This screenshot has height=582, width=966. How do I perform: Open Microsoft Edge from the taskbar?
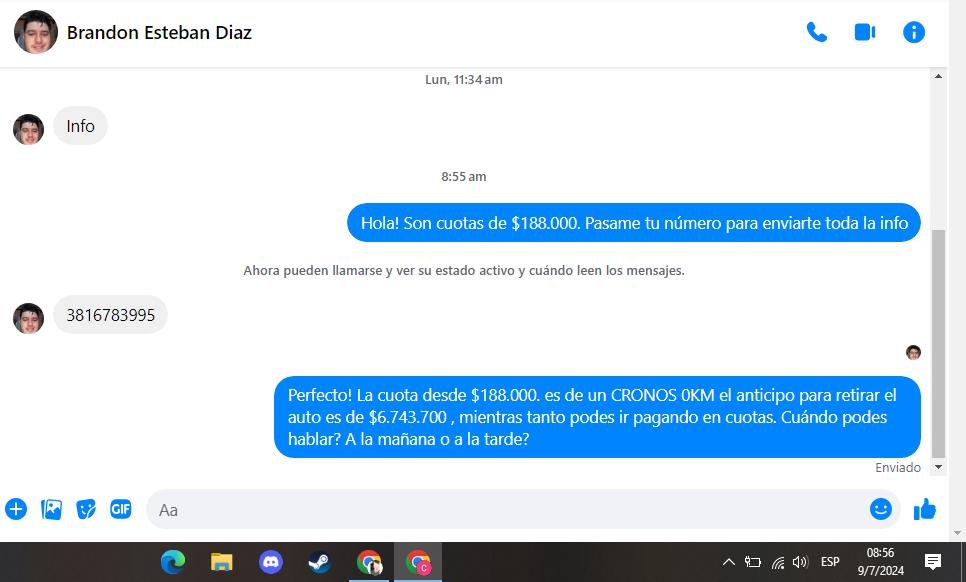click(173, 562)
